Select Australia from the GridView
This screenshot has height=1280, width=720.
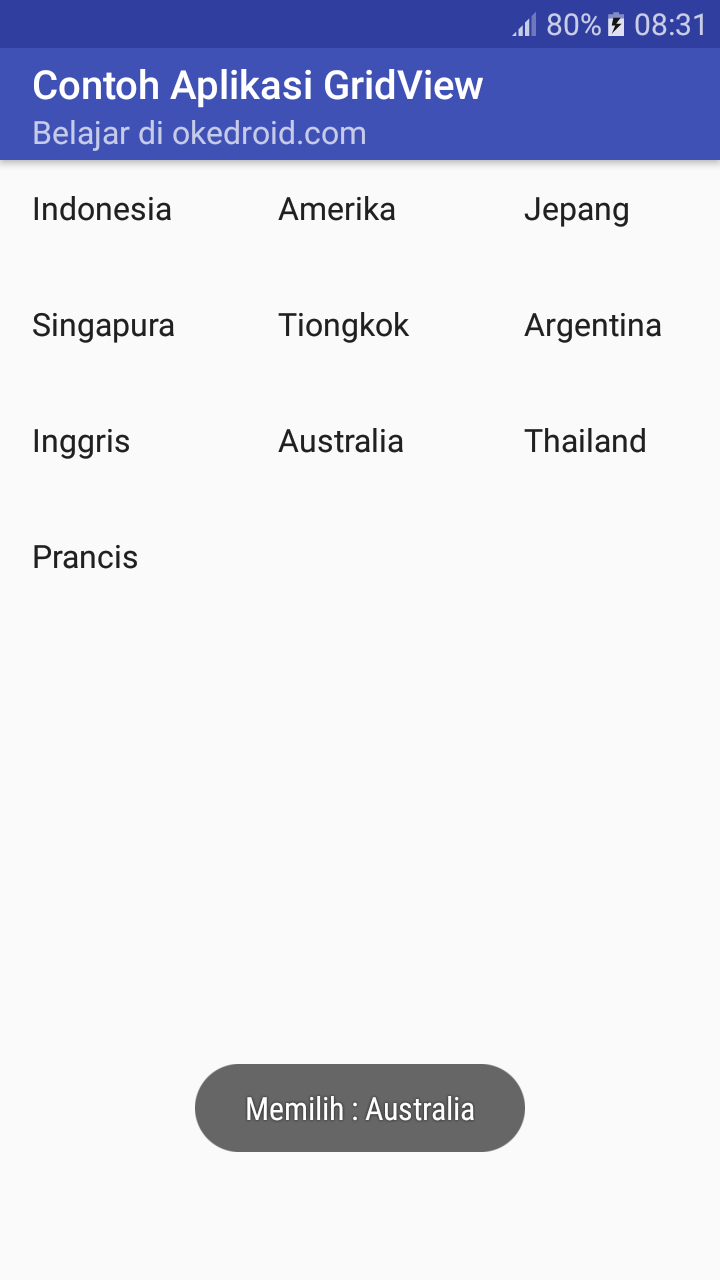pos(340,441)
